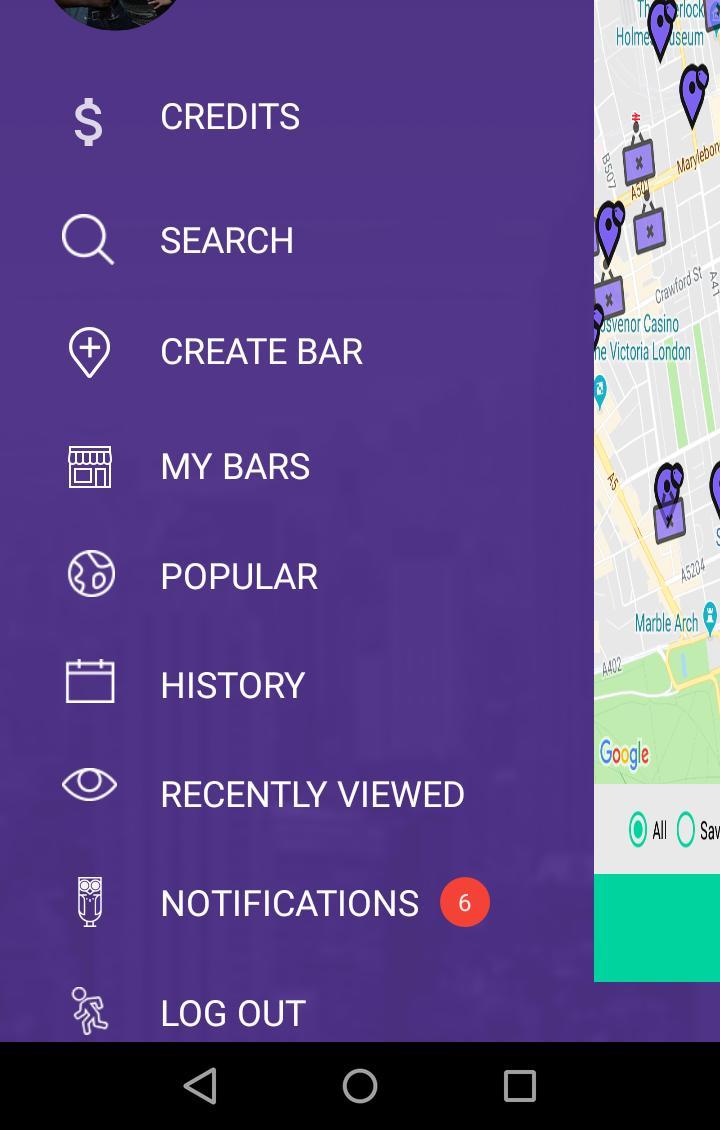Click the Search magnifier icon
This screenshot has width=720, height=1130.
point(88,239)
